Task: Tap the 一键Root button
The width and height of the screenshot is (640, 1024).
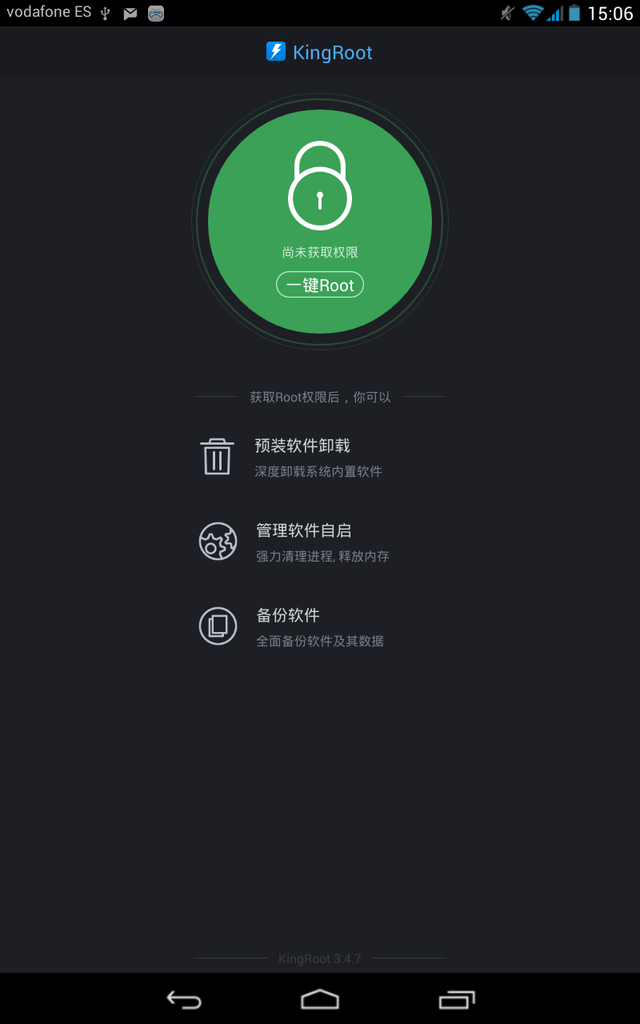Action: 320,285
